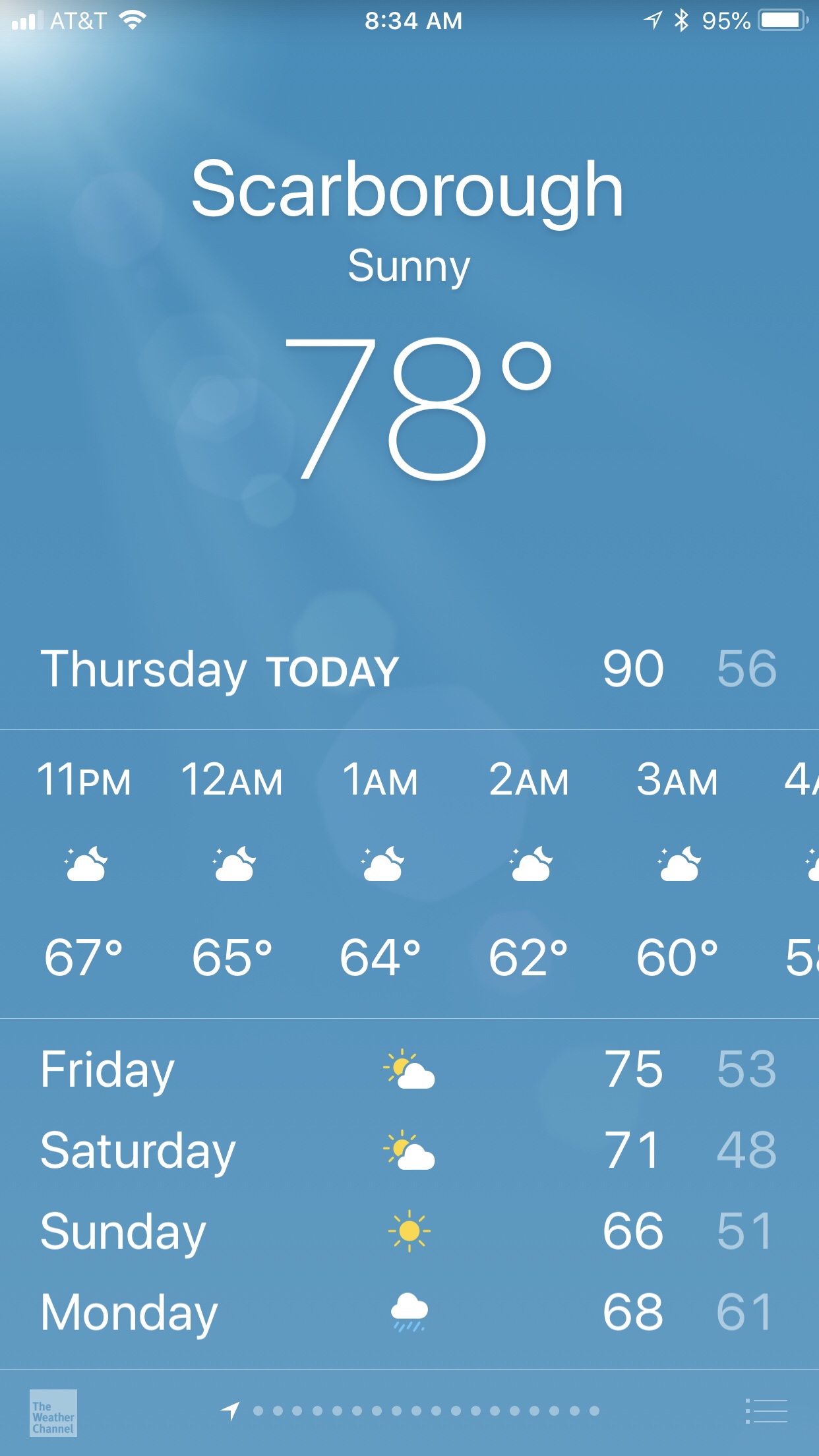This screenshot has height=1456, width=819.
Task: Open The Weather Channel link
Action: tap(53, 1412)
